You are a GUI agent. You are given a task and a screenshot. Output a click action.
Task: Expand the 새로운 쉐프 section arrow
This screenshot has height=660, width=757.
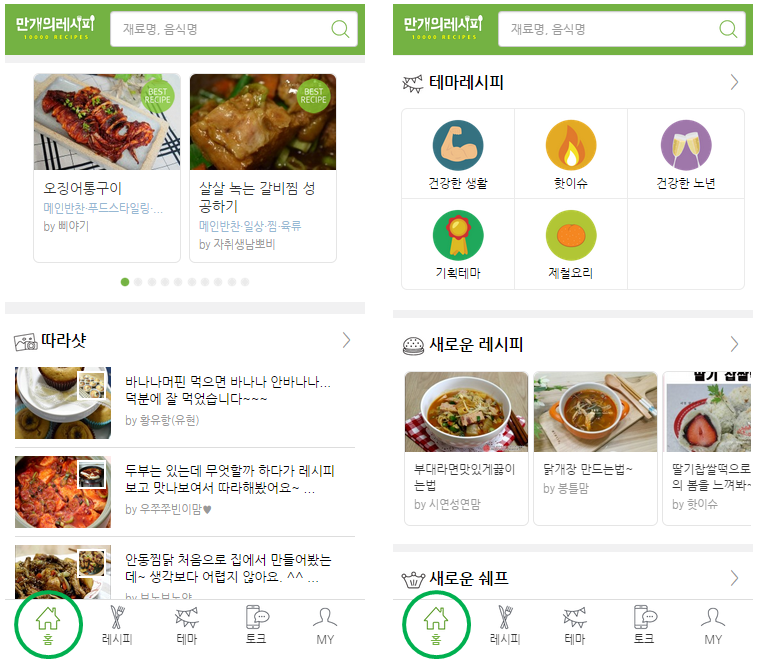[x=734, y=578]
